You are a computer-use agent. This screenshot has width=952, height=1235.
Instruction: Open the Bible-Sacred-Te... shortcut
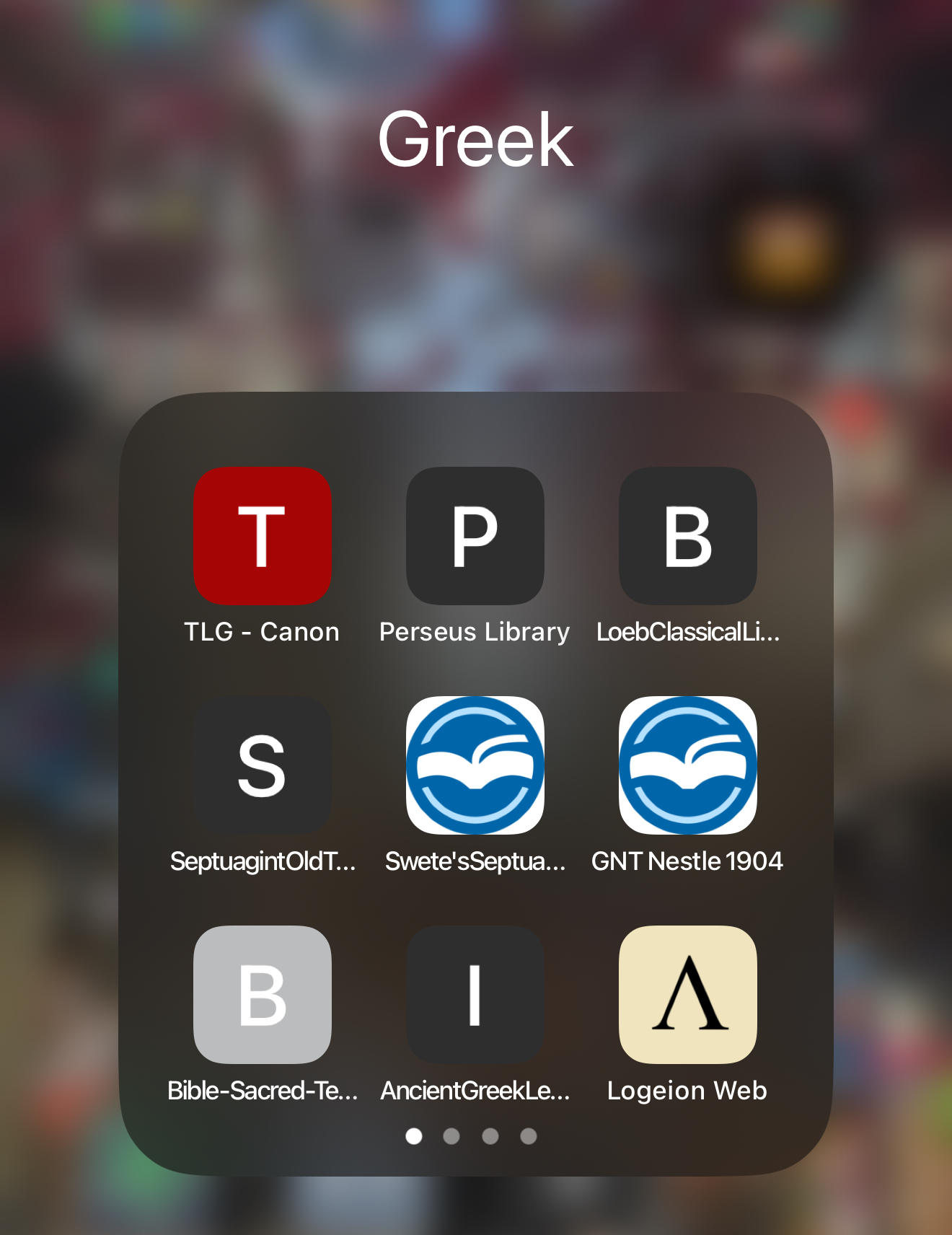point(262,994)
